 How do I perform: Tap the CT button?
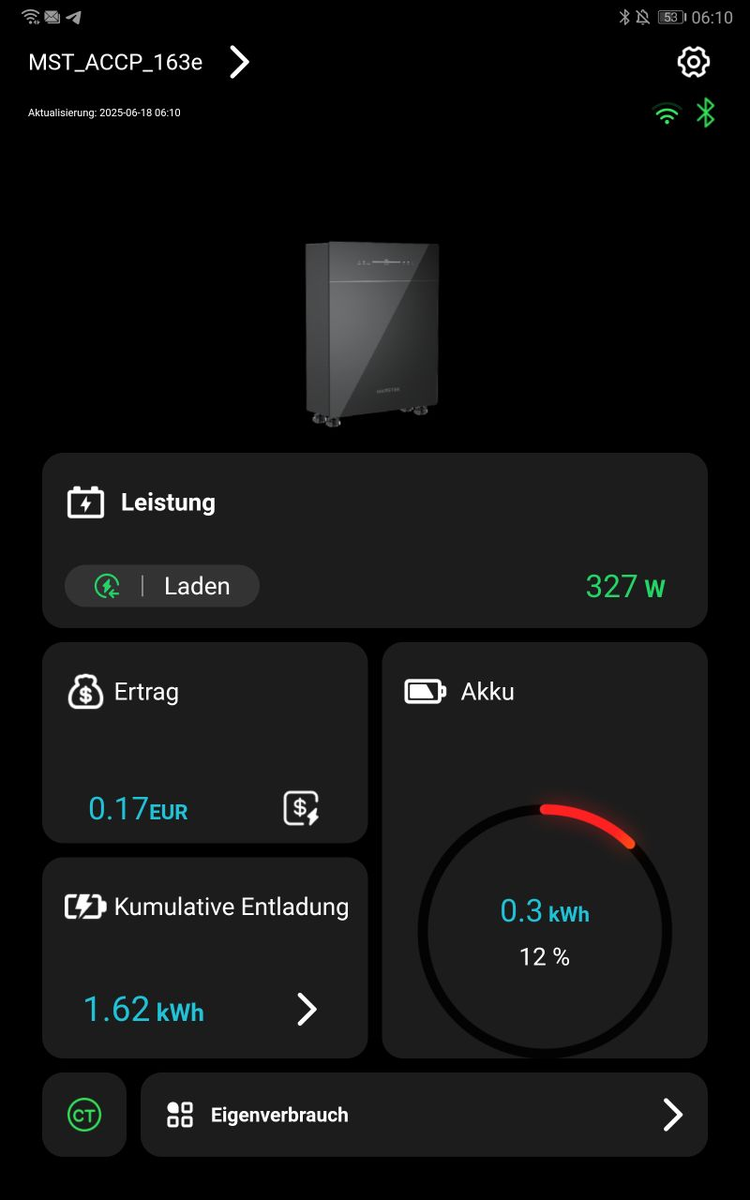(x=84, y=1115)
